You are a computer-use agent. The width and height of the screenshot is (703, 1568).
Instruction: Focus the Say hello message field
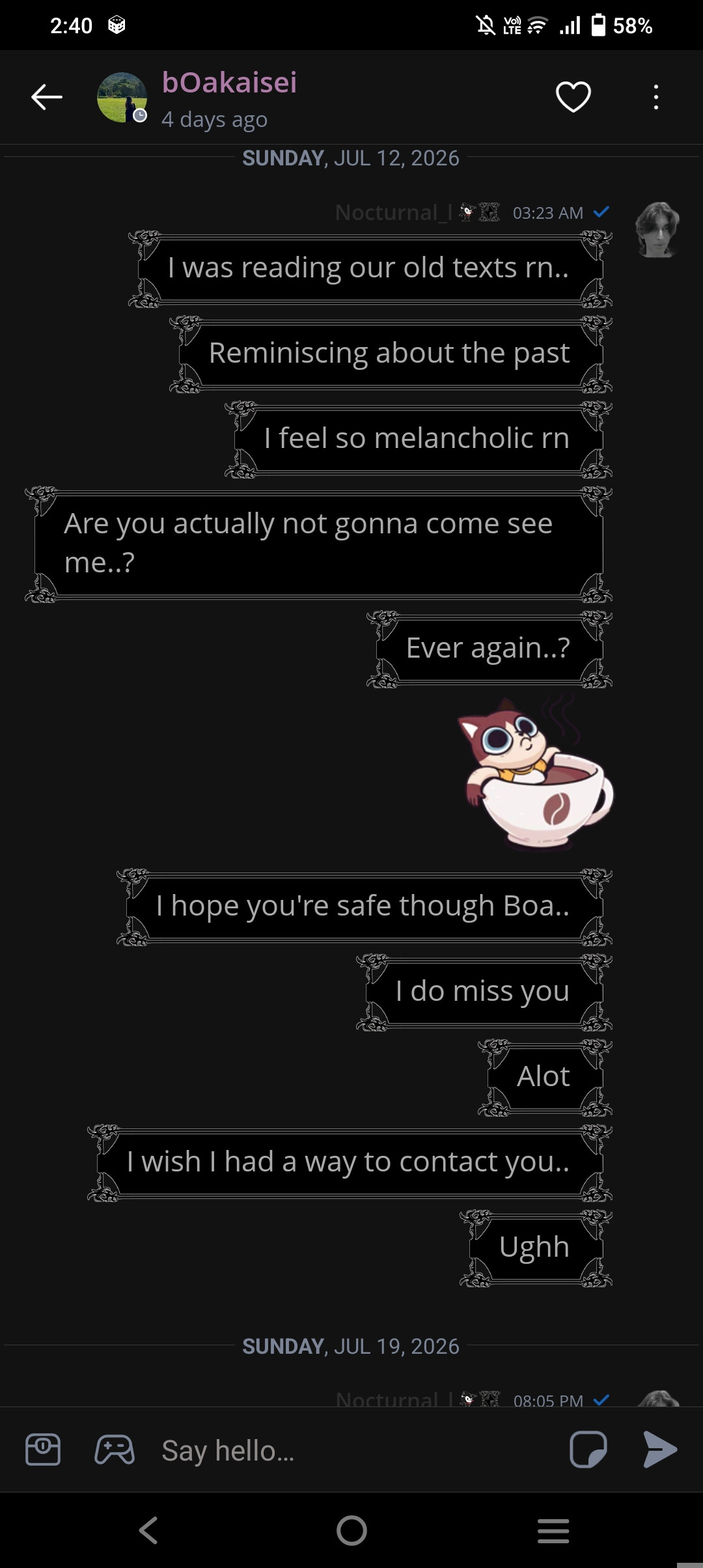pyautogui.click(x=351, y=1450)
